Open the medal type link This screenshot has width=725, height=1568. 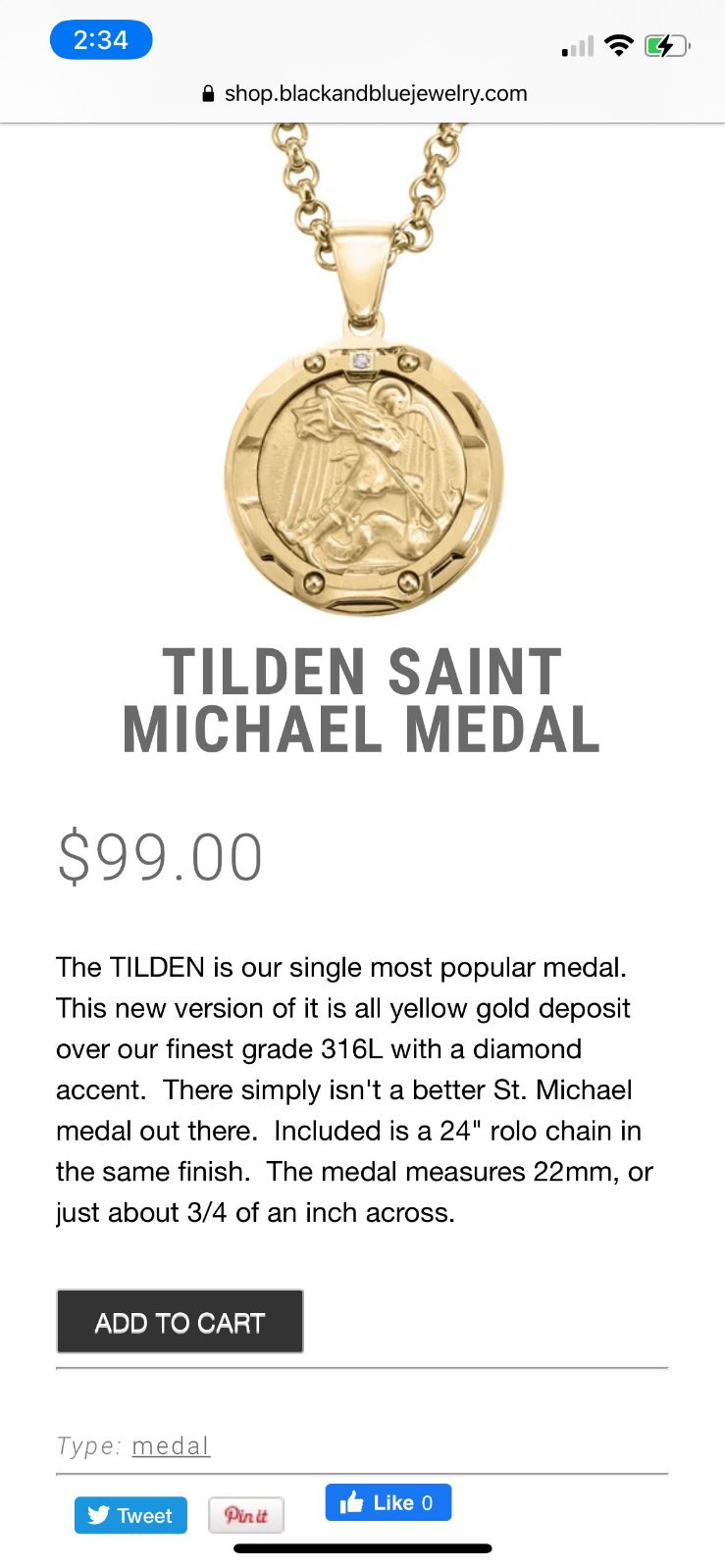click(x=171, y=1445)
